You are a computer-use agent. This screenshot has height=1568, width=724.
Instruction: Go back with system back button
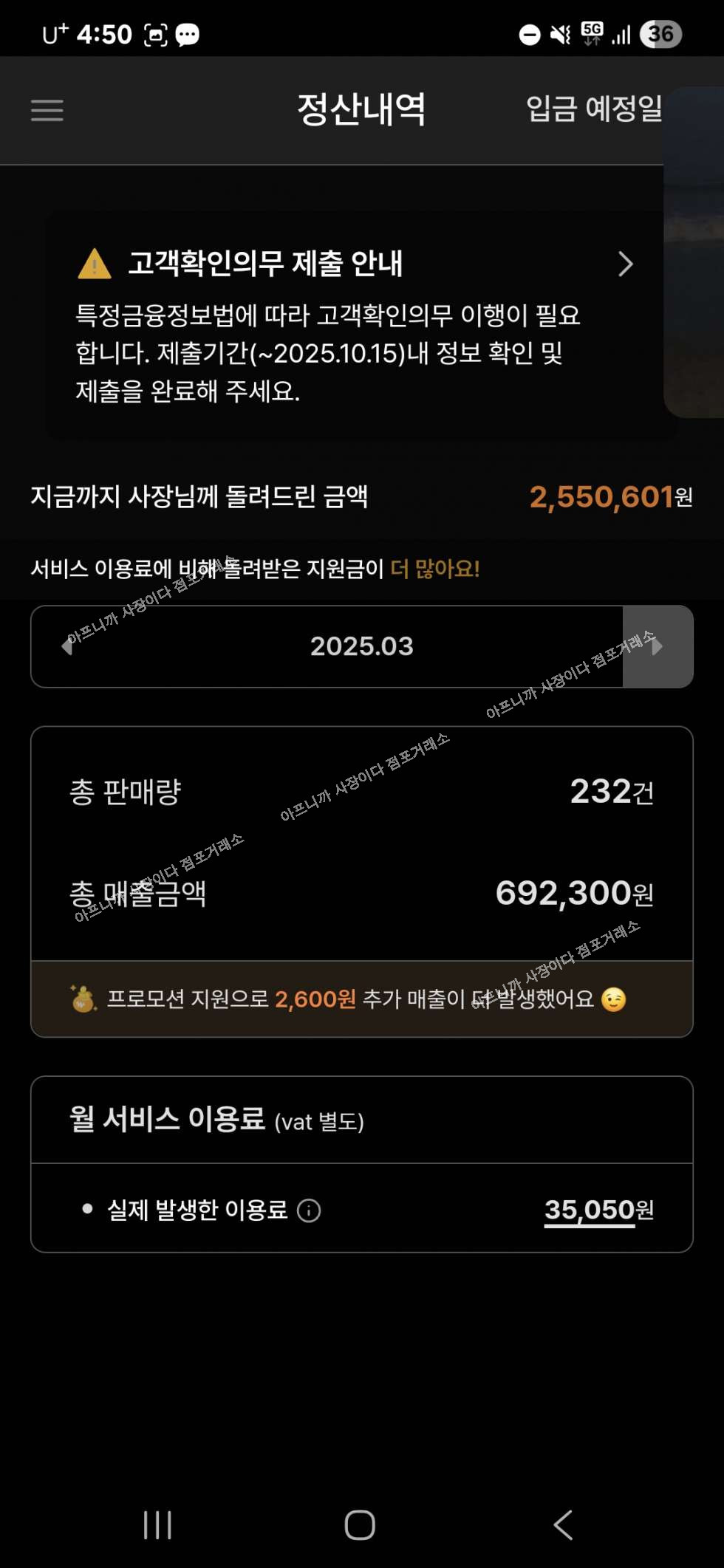pos(563,1524)
